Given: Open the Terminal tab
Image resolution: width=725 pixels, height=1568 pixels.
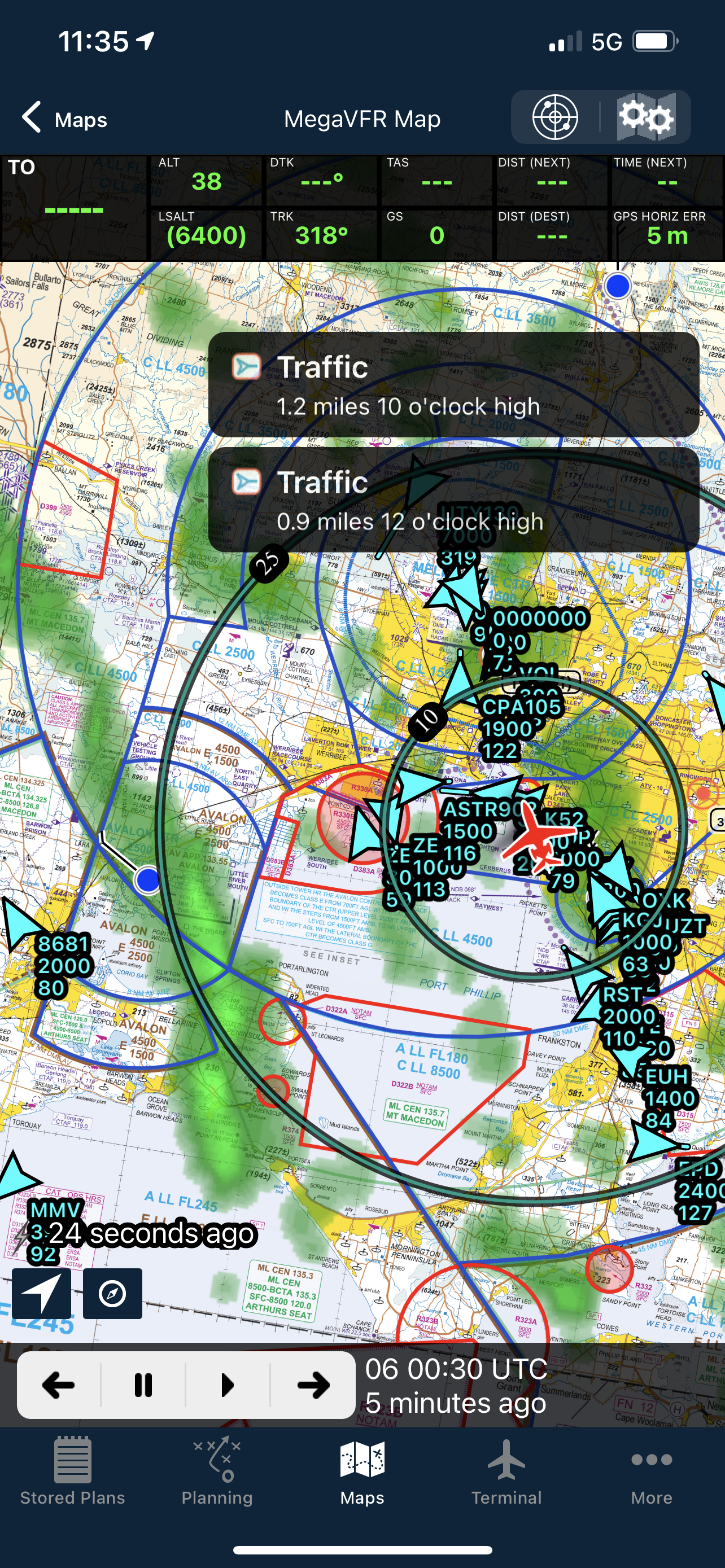Looking at the screenshot, I should coord(506,1473).
